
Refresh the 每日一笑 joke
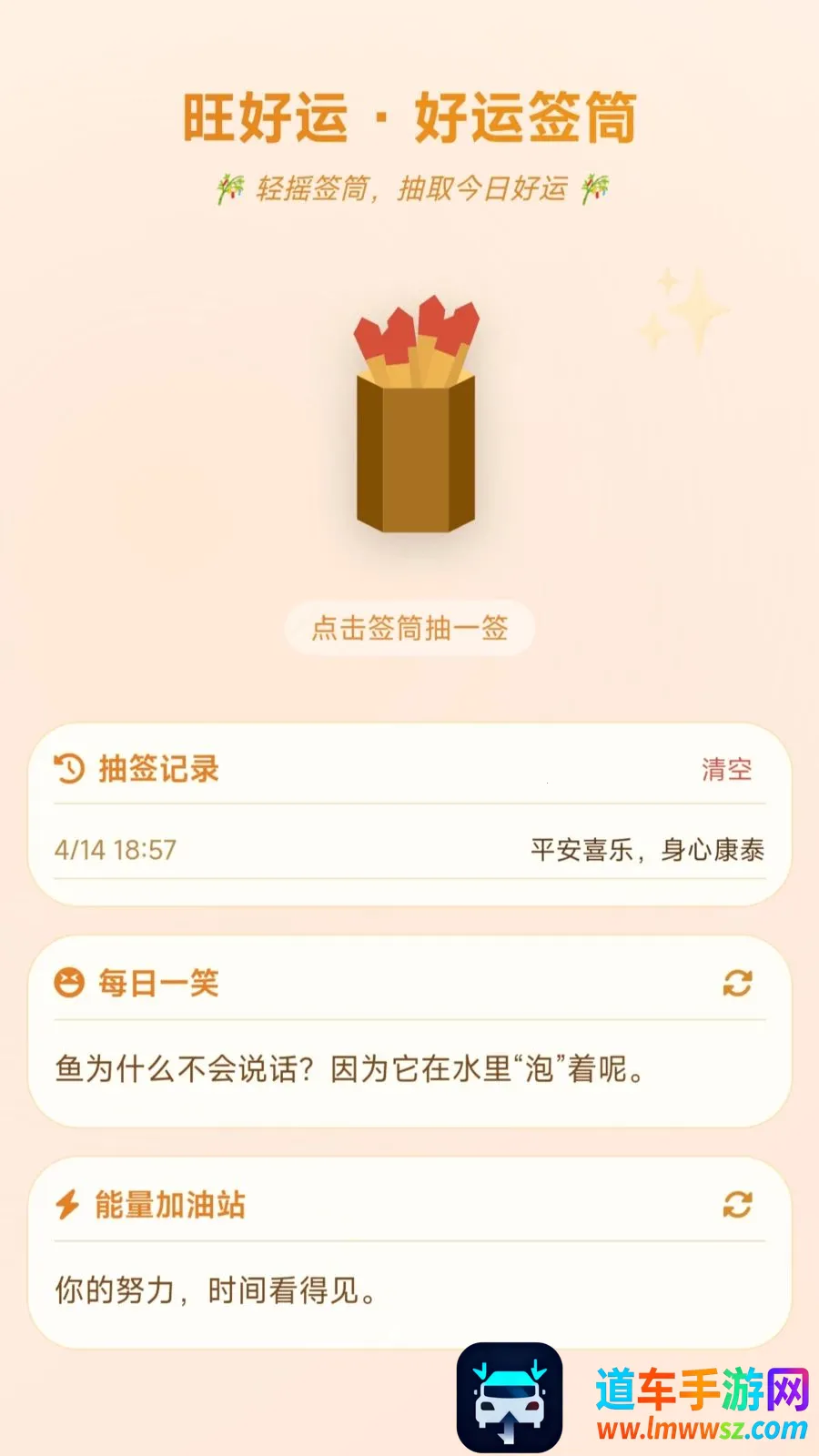(x=737, y=983)
